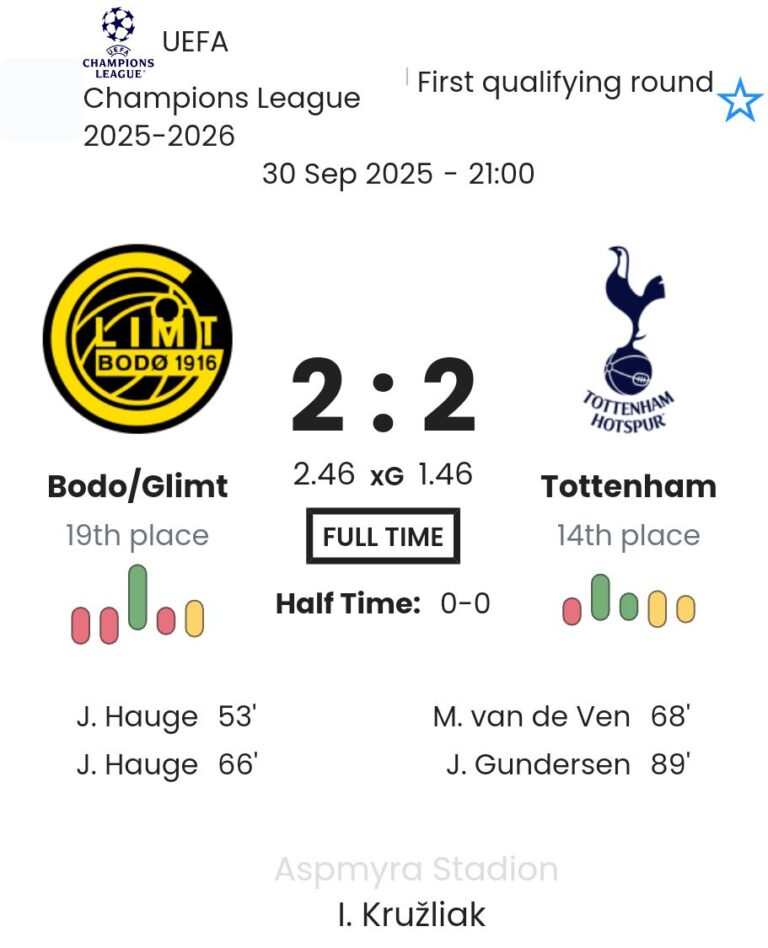Open the Tottenham team page
Viewport: 768px width, 948px height.
pos(628,486)
